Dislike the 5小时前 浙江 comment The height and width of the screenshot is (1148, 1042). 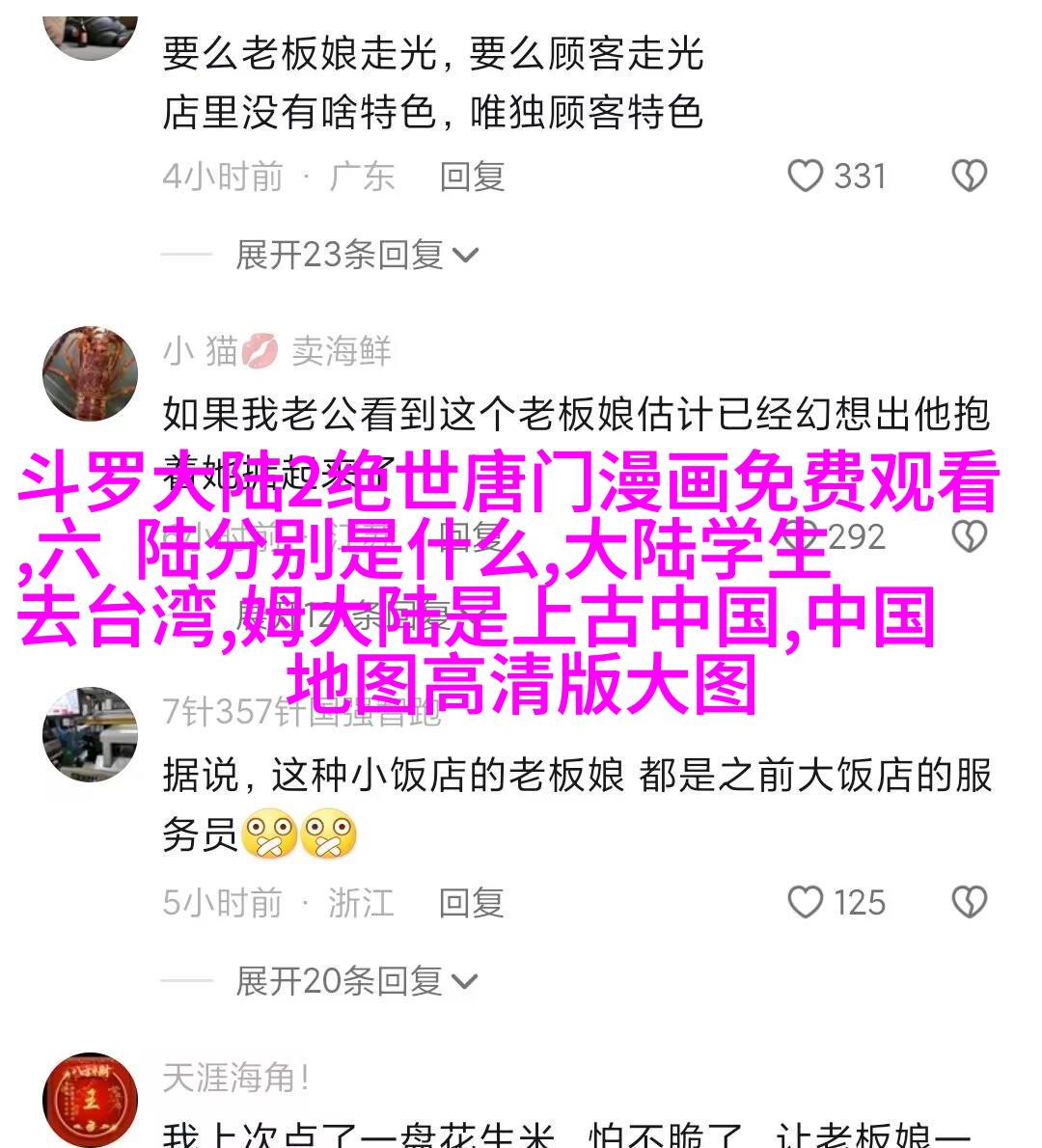point(969,903)
